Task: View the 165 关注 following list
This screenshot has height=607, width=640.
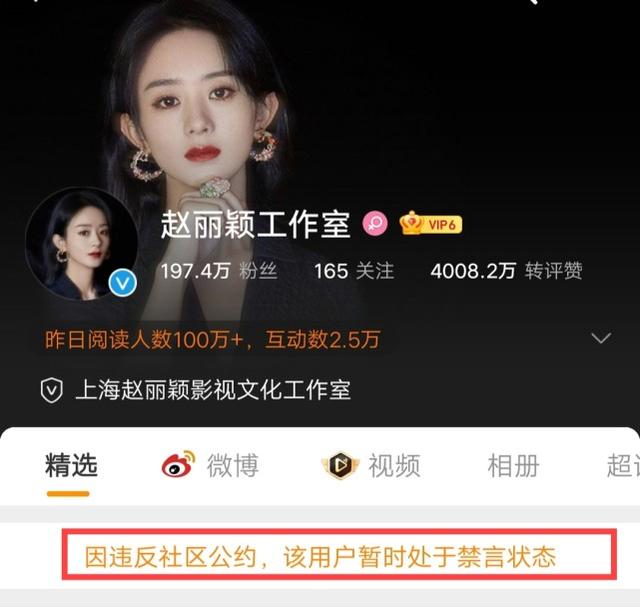Action: click(353, 271)
